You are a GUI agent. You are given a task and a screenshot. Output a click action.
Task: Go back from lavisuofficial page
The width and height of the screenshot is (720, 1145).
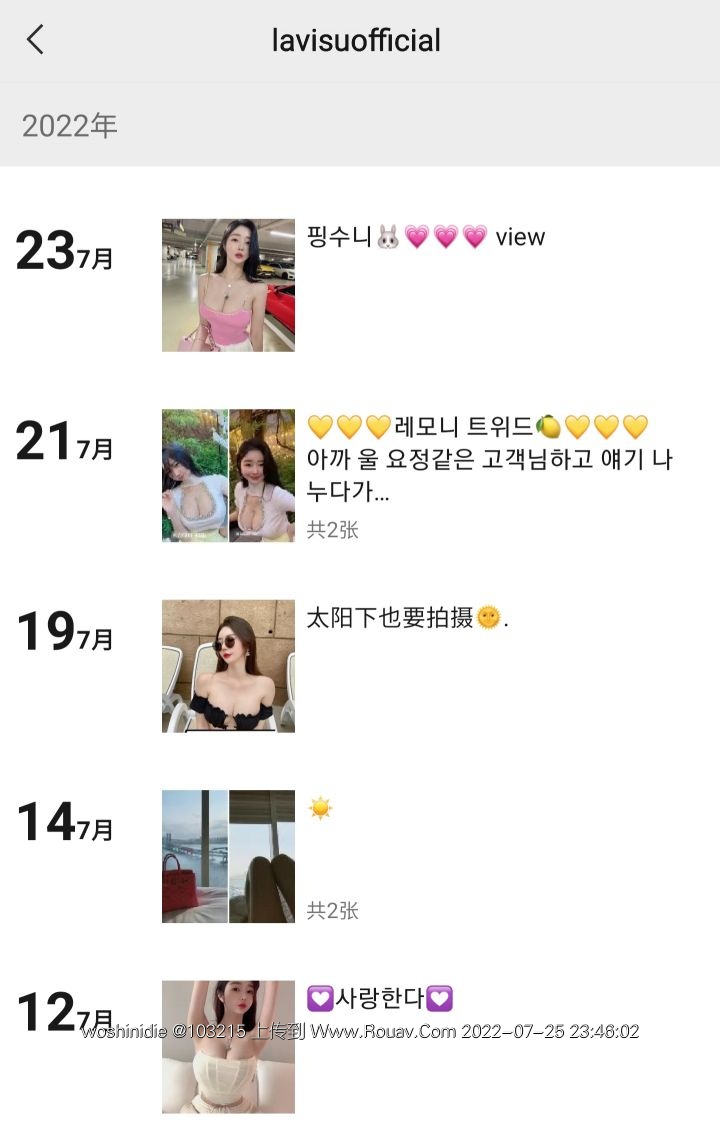(36, 40)
